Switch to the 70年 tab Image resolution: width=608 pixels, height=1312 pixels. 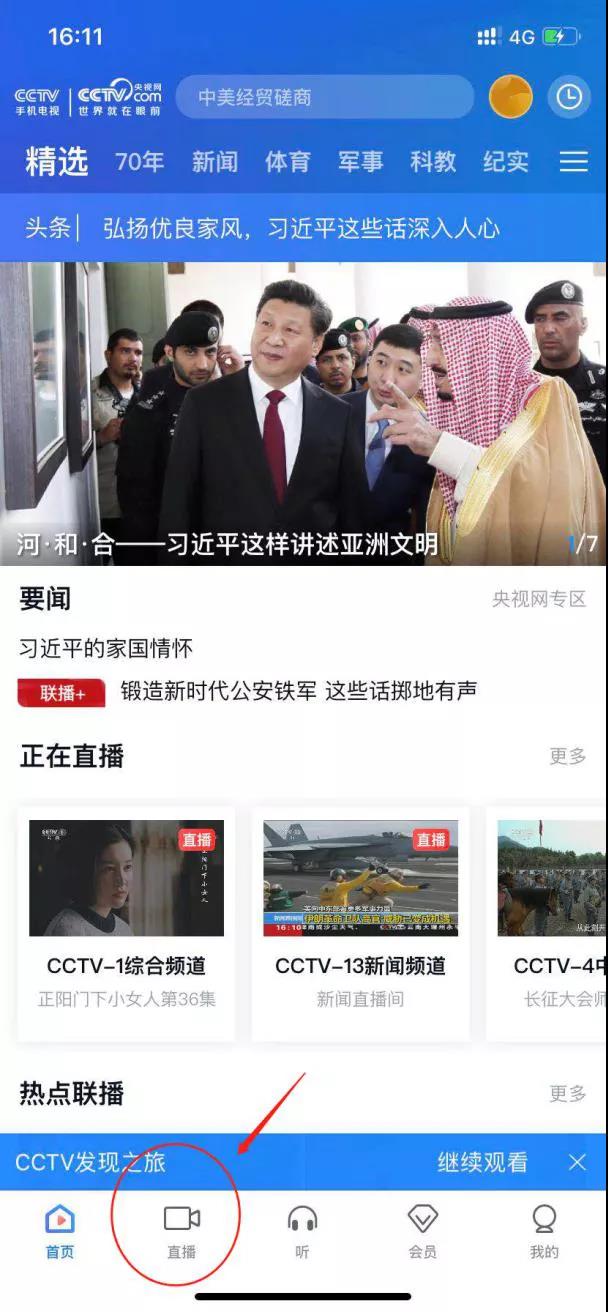click(x=139, y=161)
